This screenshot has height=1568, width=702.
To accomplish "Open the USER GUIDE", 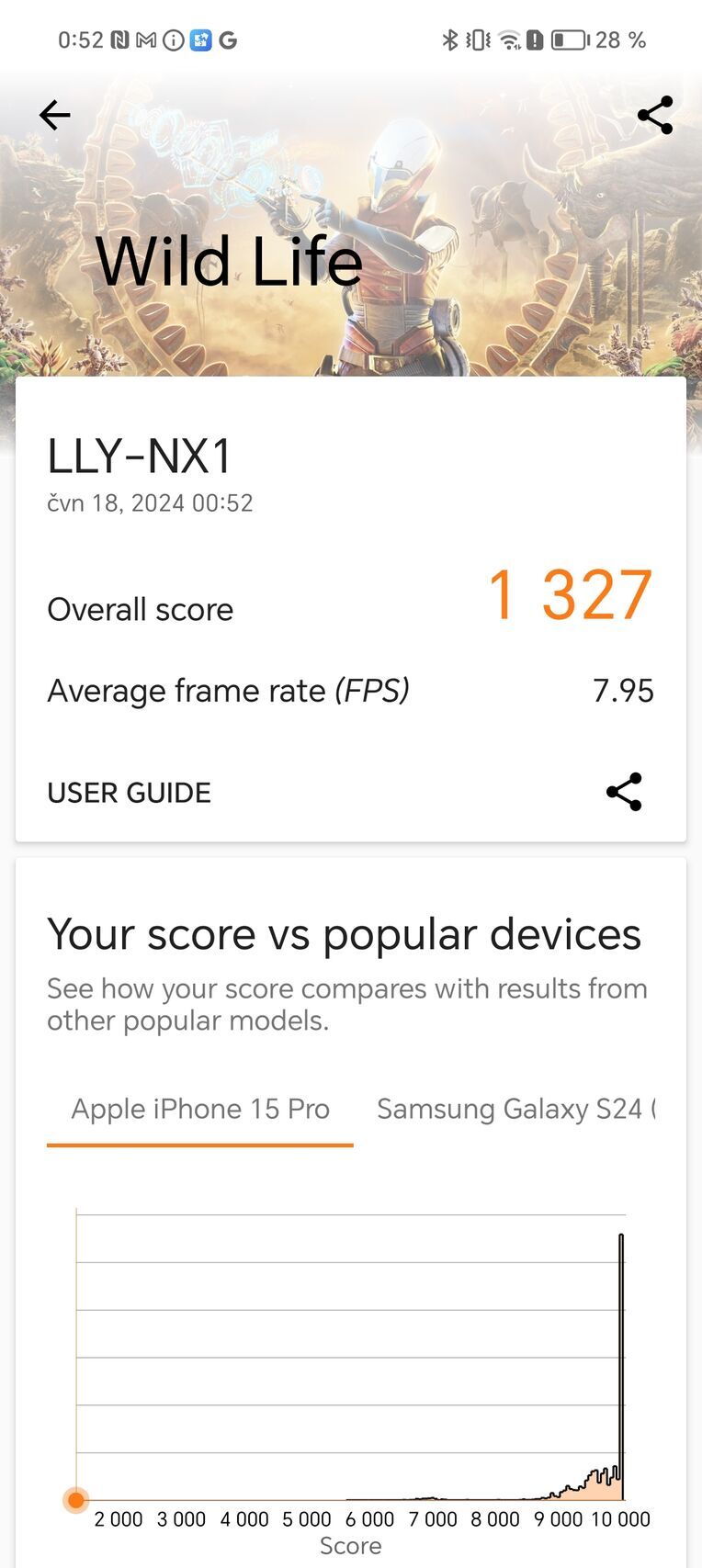I will (129, 792).
